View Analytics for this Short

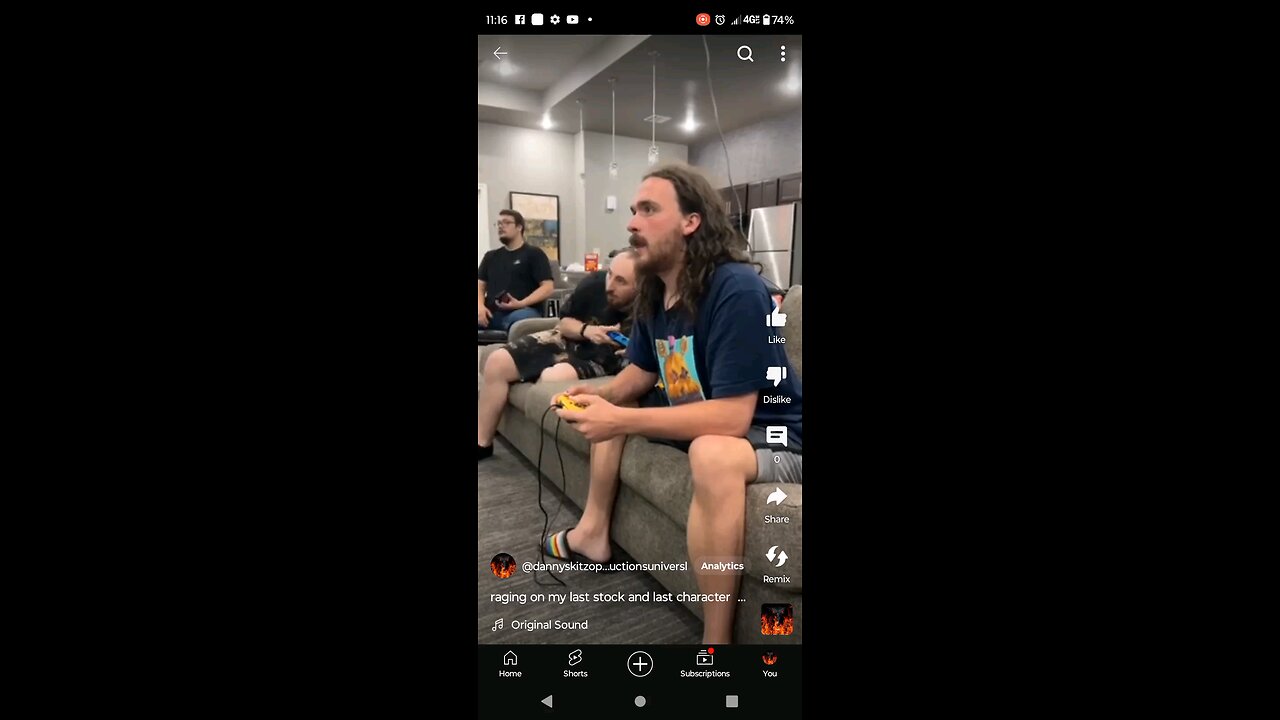click(x=722, y=566)
